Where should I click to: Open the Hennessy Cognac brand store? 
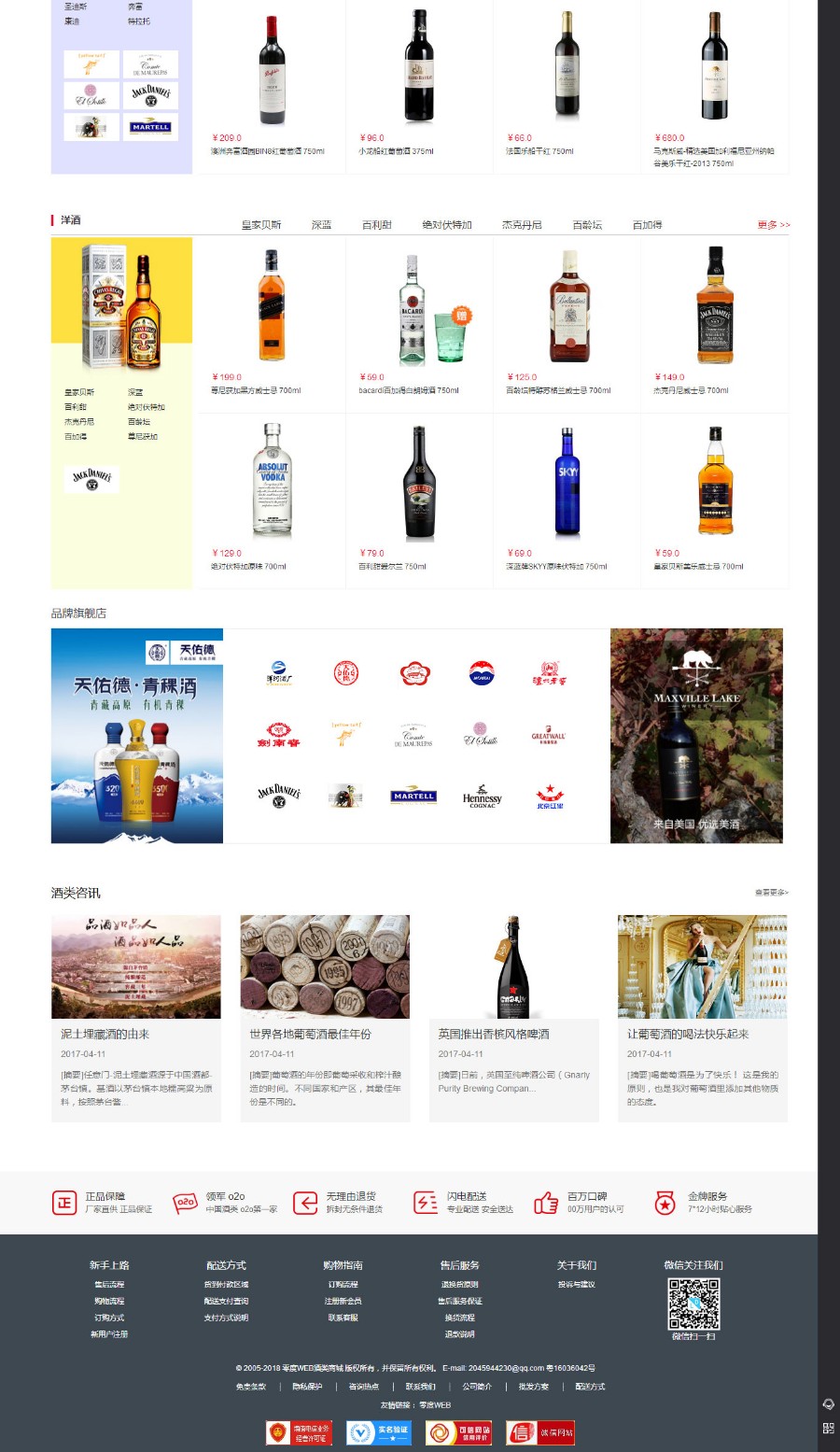(482, 798)
